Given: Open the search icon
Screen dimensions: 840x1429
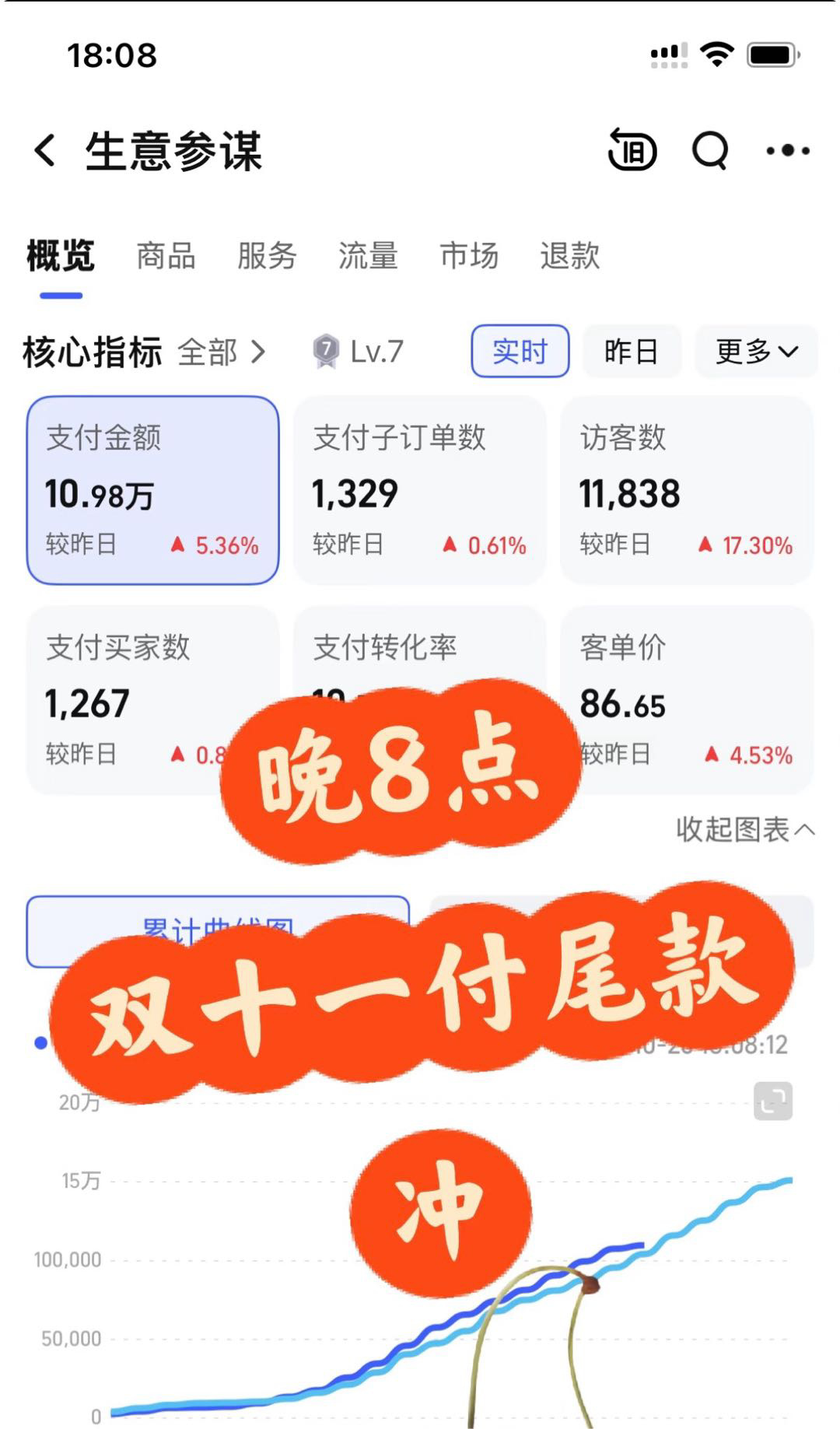Looking at the screenshot, I should pos(709,150).
